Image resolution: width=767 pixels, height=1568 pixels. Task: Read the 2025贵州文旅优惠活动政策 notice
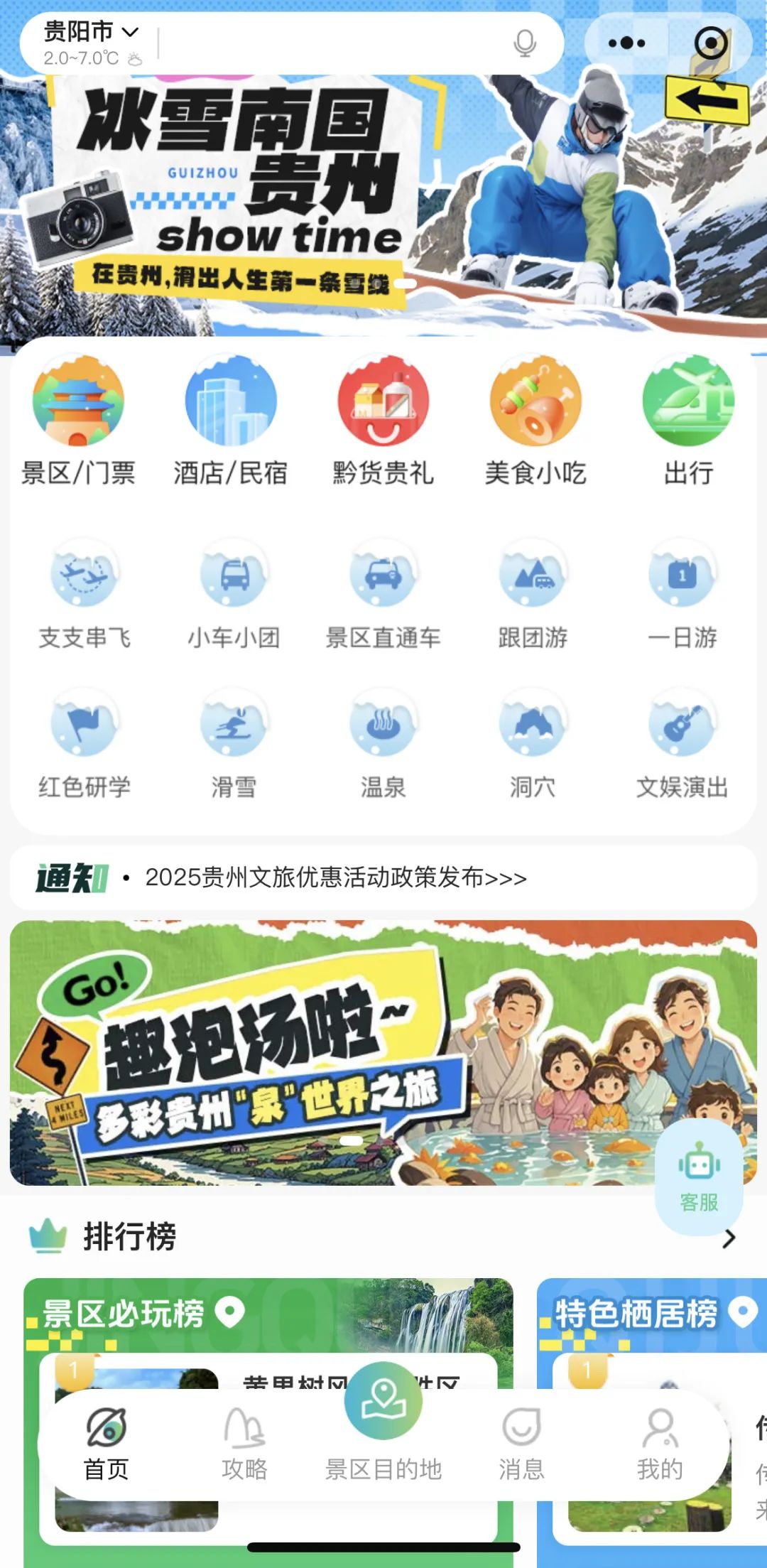(x=336, y=877)
